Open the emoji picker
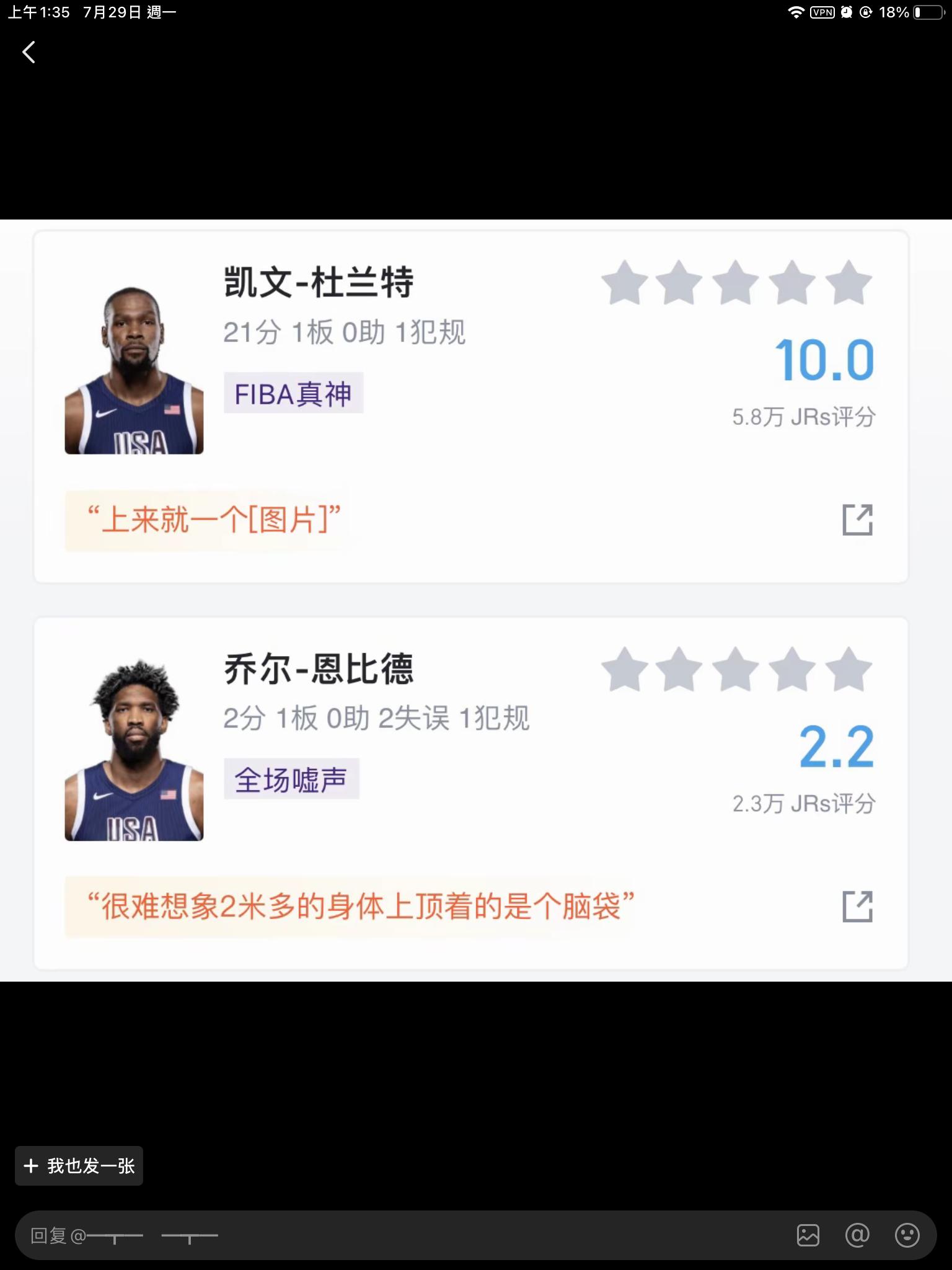 tap(907, 1235)
